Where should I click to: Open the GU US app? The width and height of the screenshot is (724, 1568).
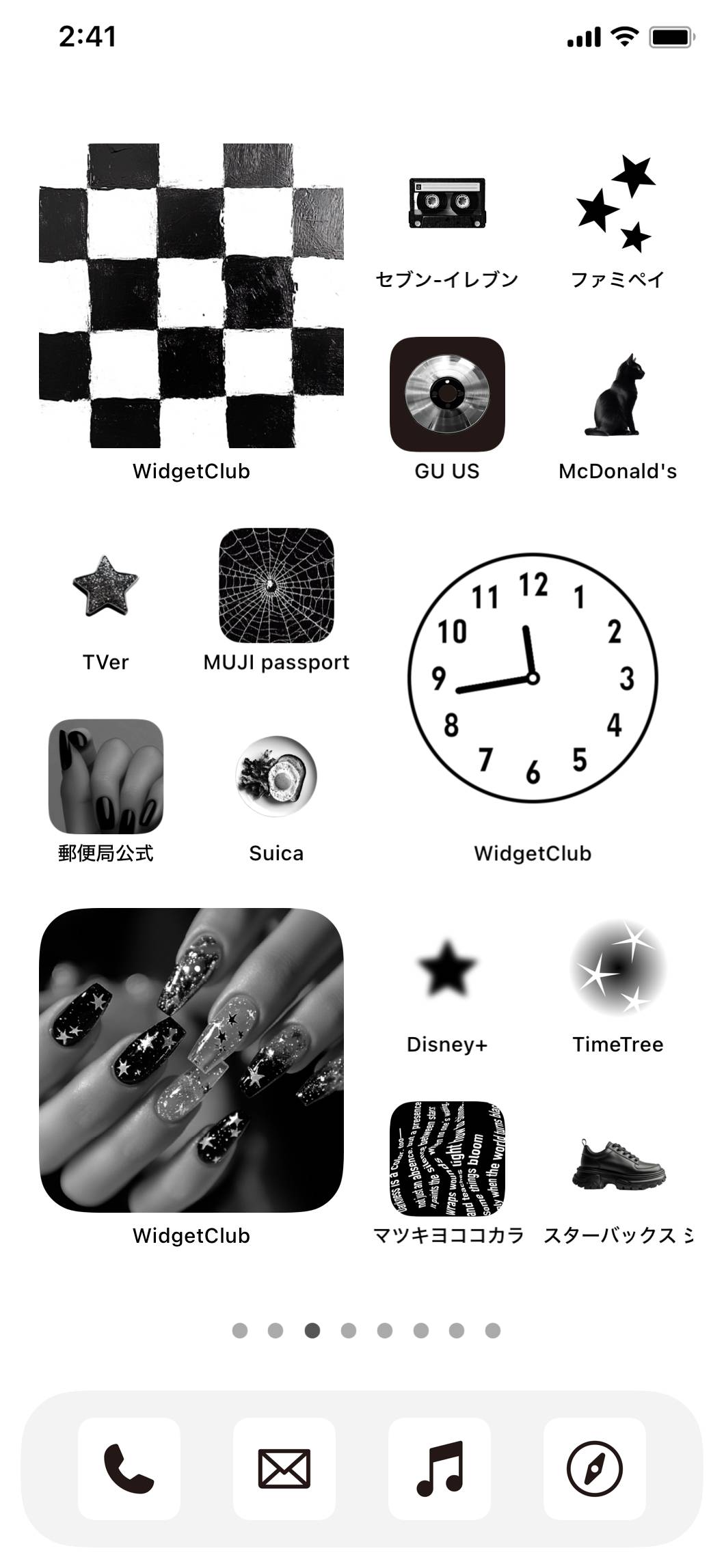[447, 394]
